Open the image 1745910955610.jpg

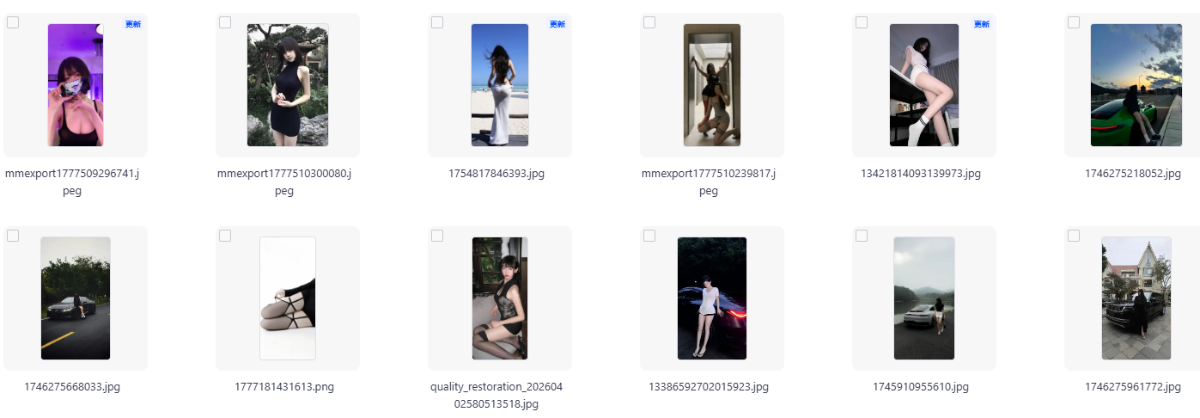tap(923, 298)
